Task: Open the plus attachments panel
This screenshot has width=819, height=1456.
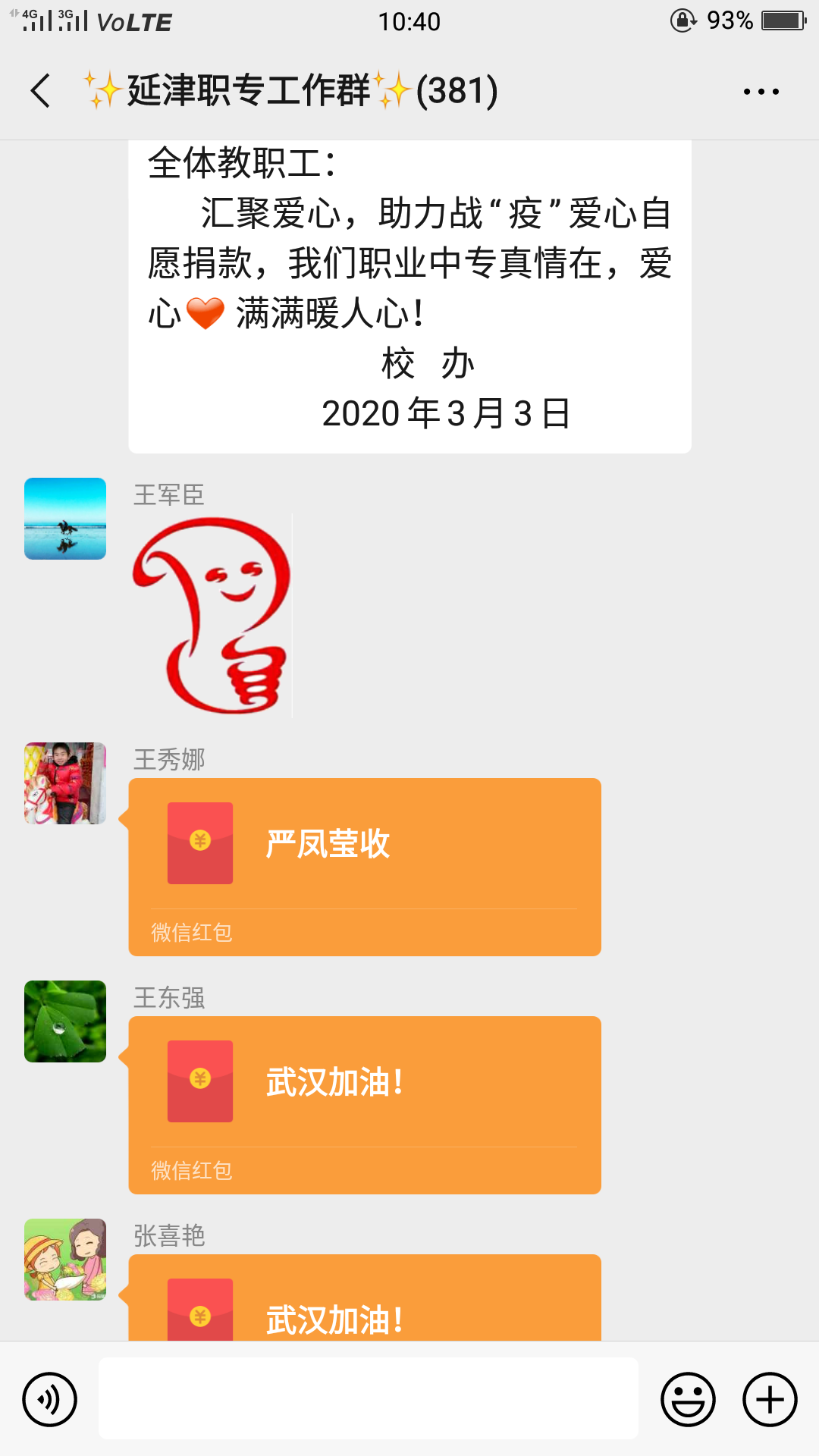Action: 770,1399
